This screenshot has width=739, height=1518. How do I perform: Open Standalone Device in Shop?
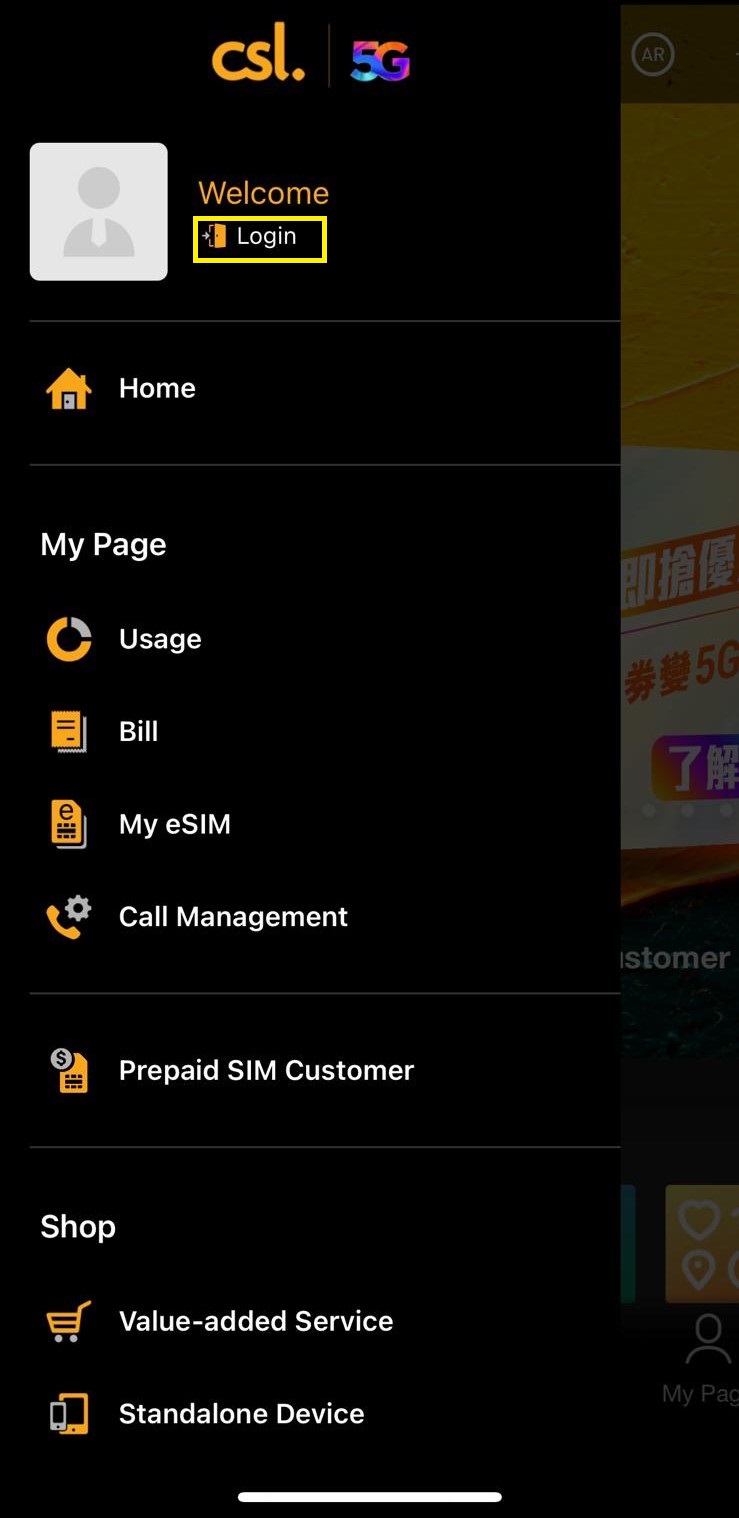(x=325, y=1415)
